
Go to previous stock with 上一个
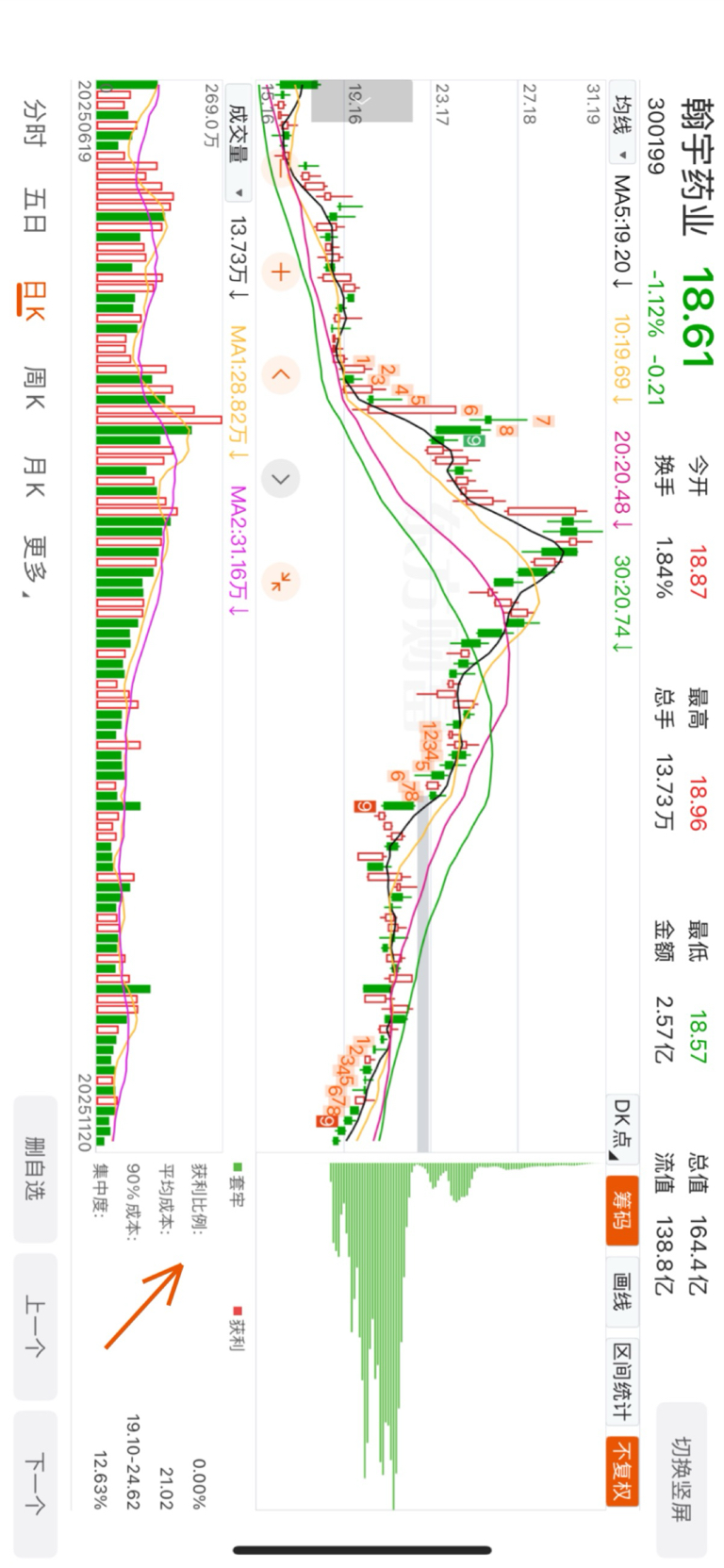click(35, 1326)
